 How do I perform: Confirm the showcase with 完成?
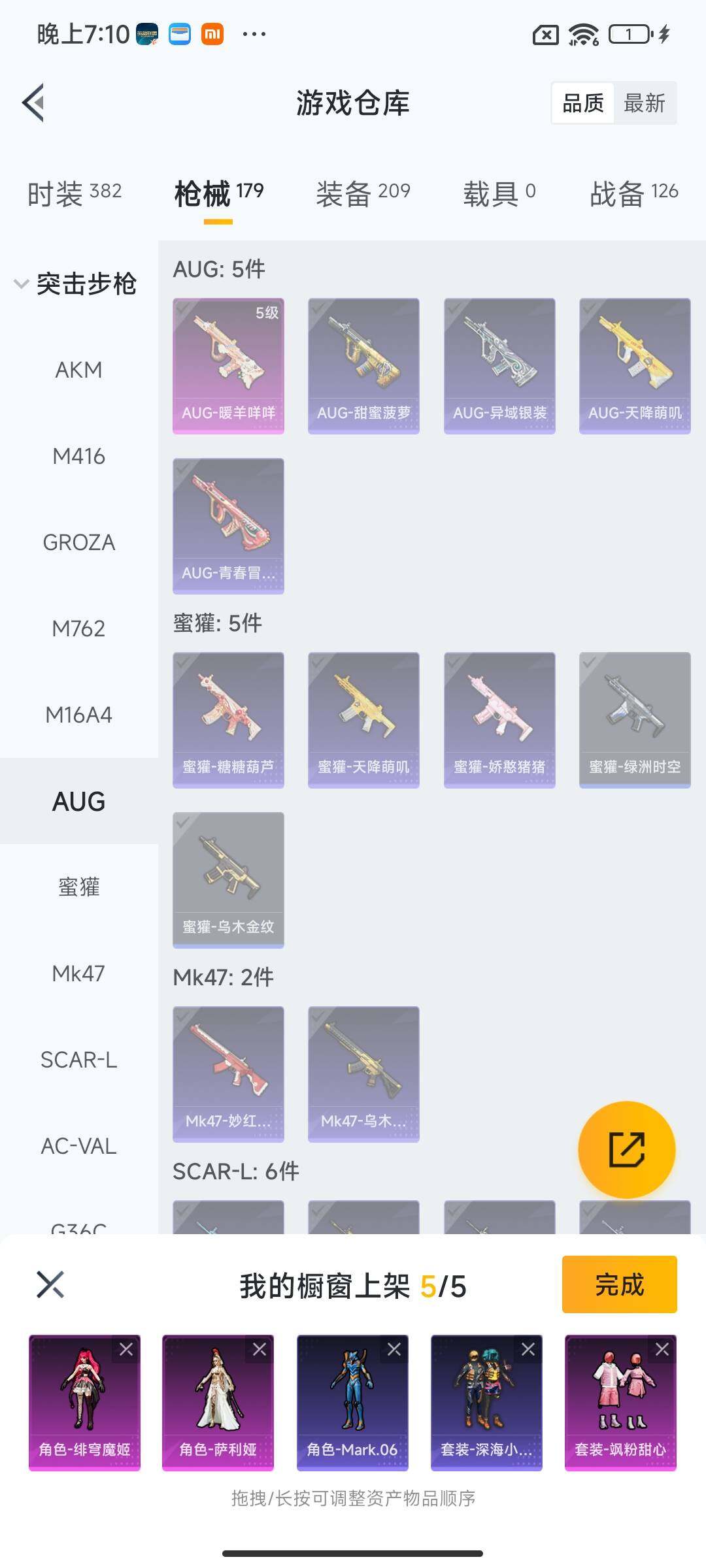pyautogui.click(x=619, y=1284)
